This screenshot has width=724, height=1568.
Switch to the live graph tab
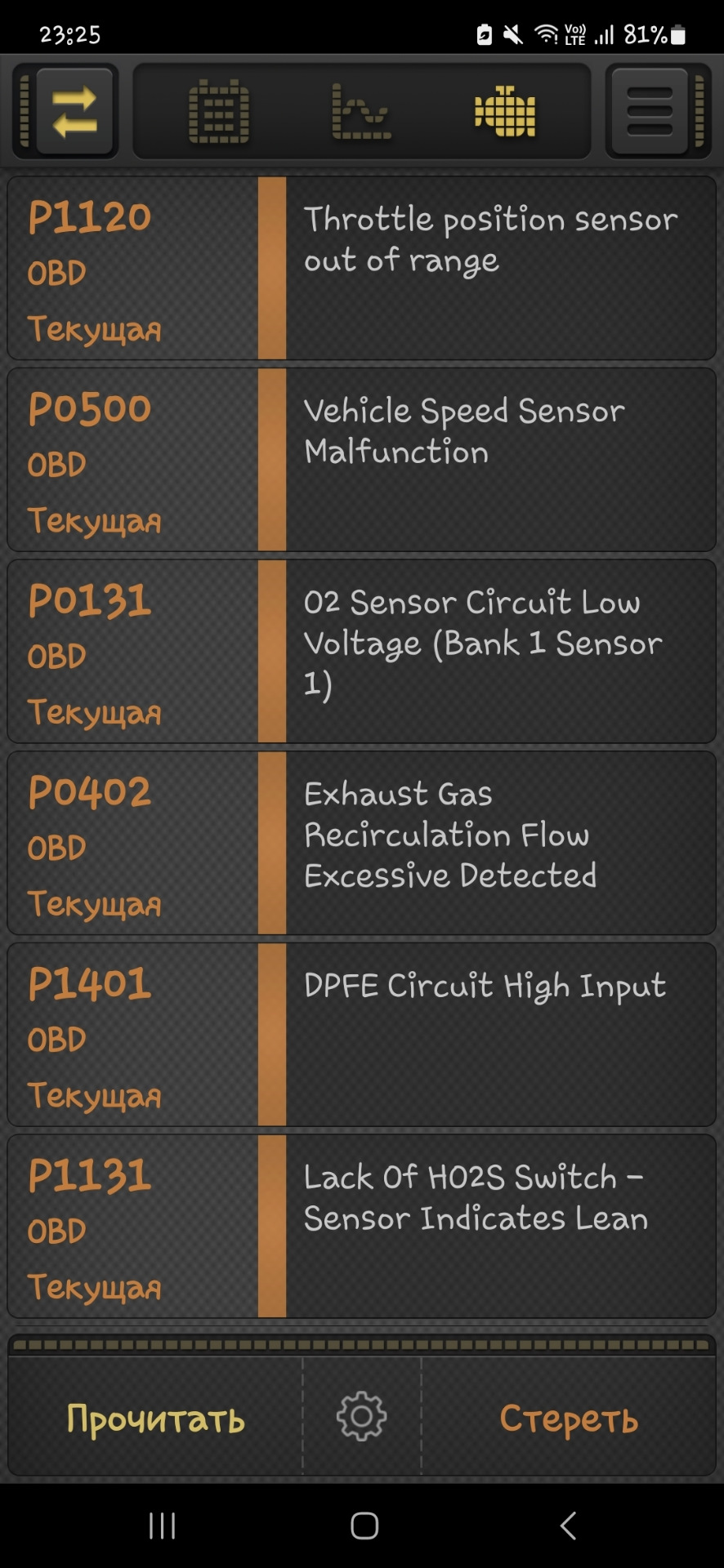pyautogui.click(x=361, y=111)
